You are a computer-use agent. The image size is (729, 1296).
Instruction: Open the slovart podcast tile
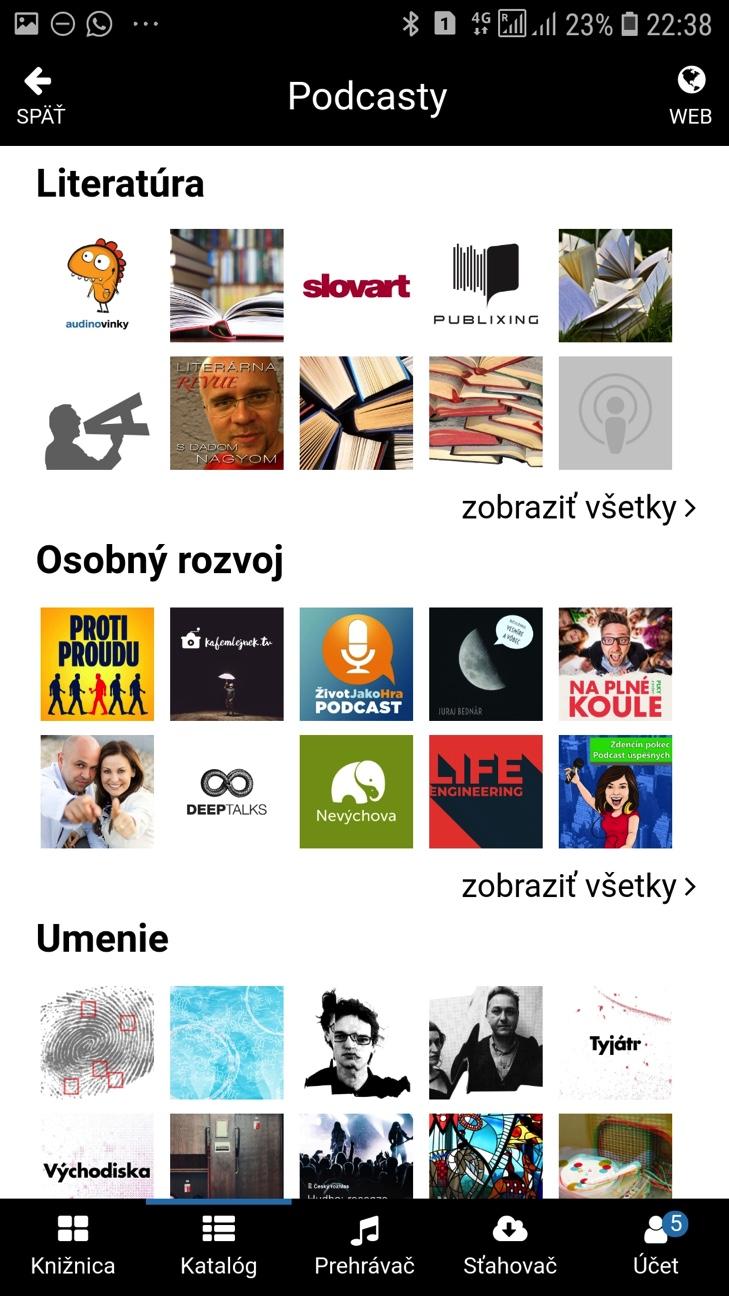coord(356,286)
